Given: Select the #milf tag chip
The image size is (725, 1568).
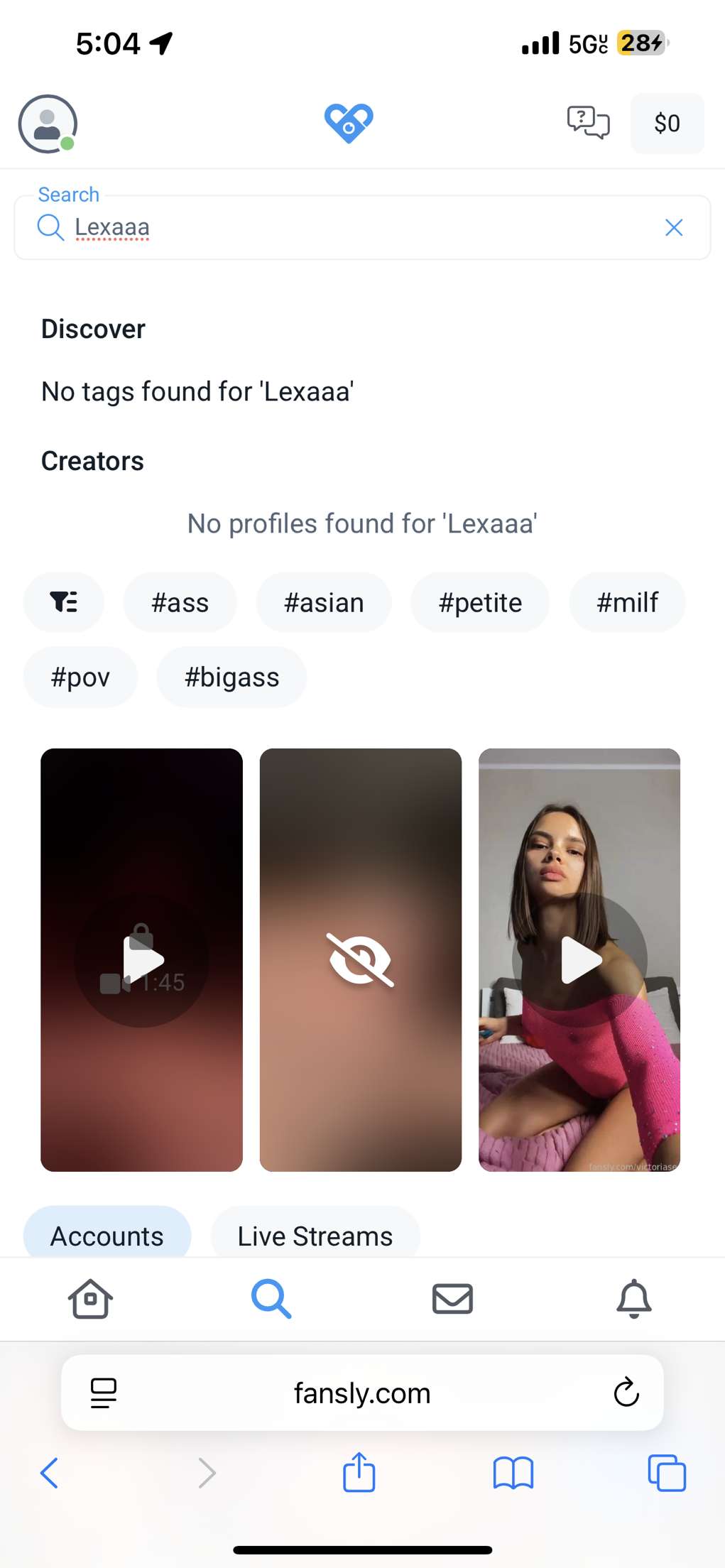Looking at the screenshot, I should point(627,602).
